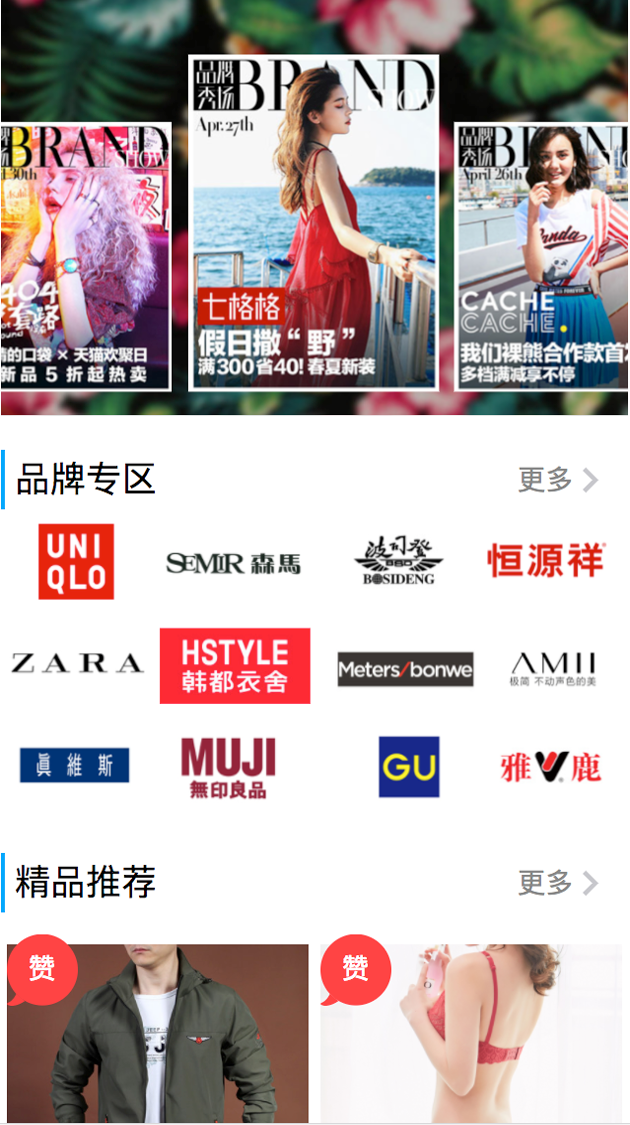This screenshot has width=630, height=1125.
Task: Open the ZARA brand page
Action: click(77, 663)
